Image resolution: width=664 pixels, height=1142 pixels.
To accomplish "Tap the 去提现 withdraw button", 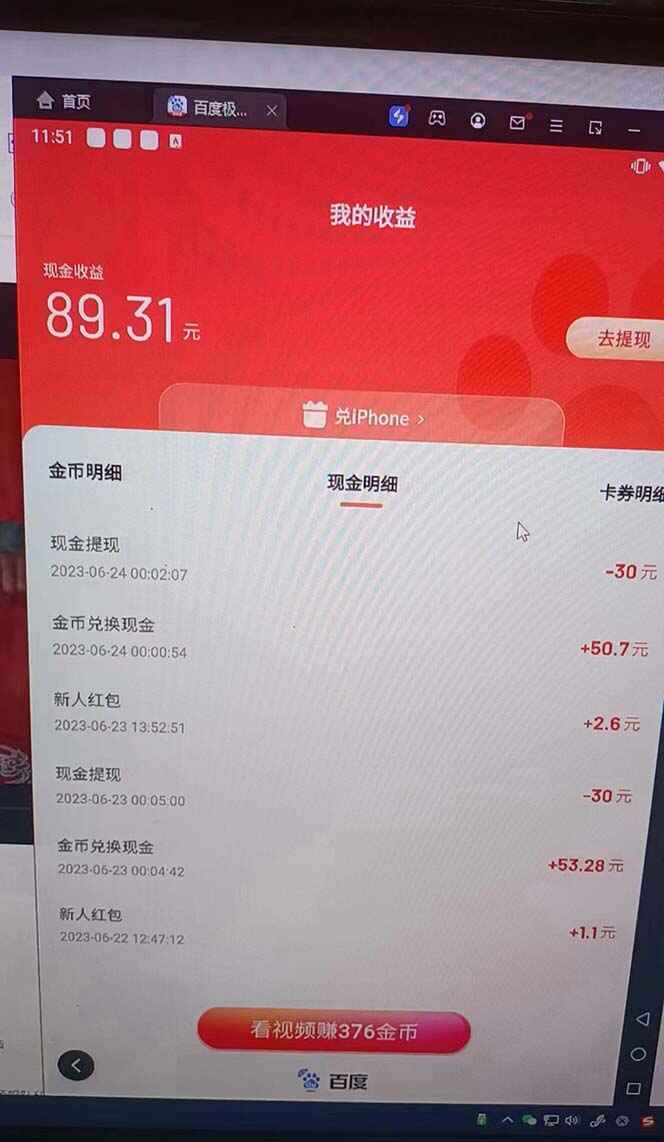I will tap(622, 339).
